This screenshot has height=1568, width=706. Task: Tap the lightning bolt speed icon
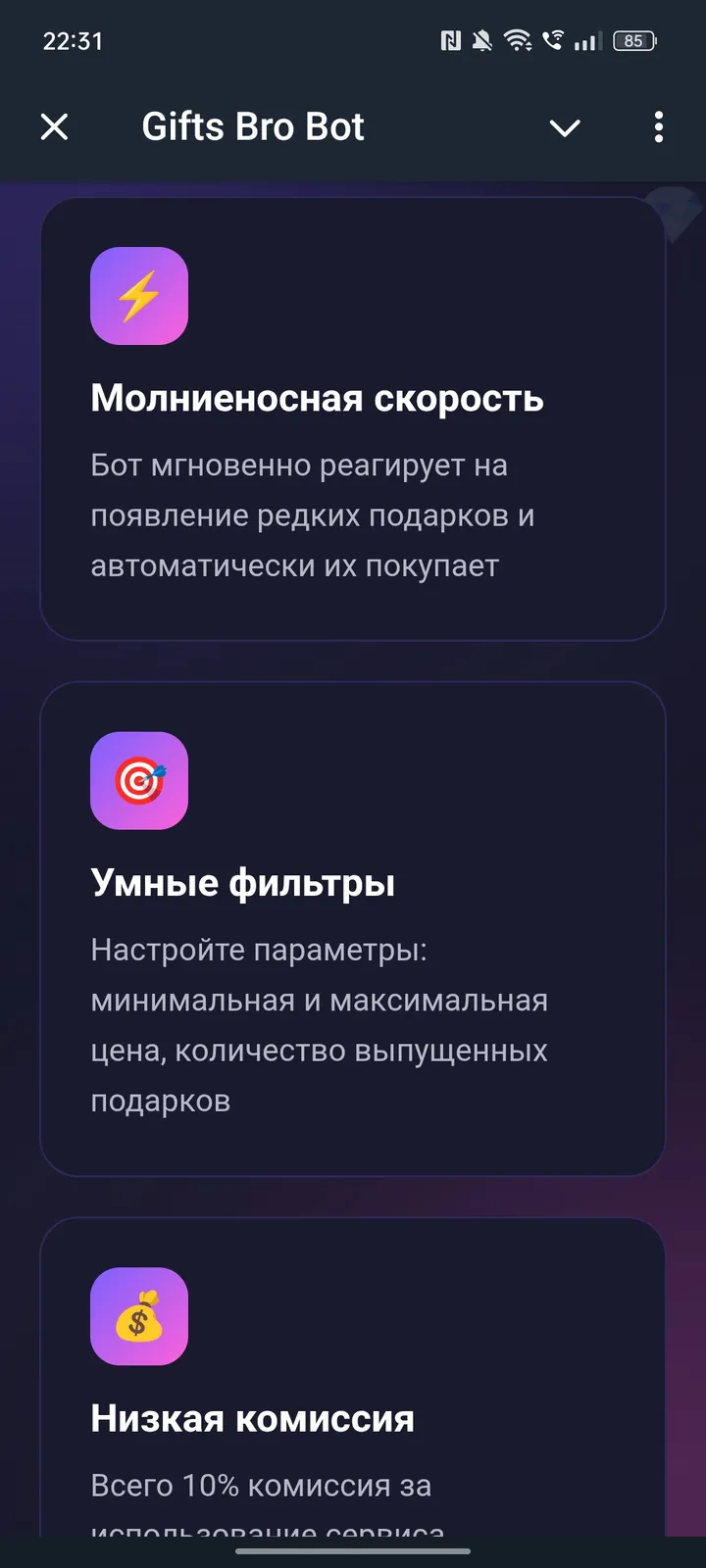click(x=139, y=295)
